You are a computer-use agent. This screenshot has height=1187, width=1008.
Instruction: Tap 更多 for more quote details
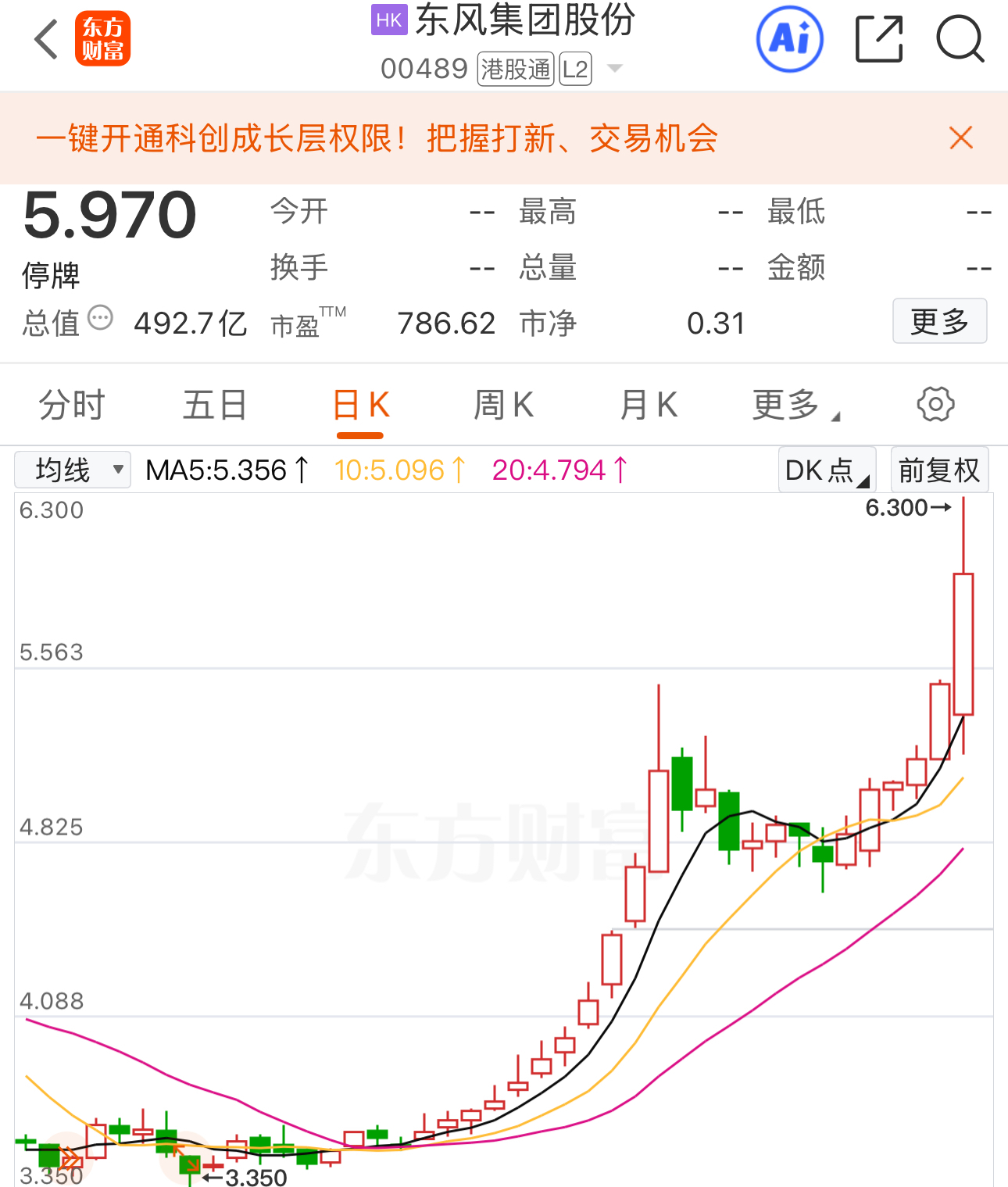pos(939,321)
